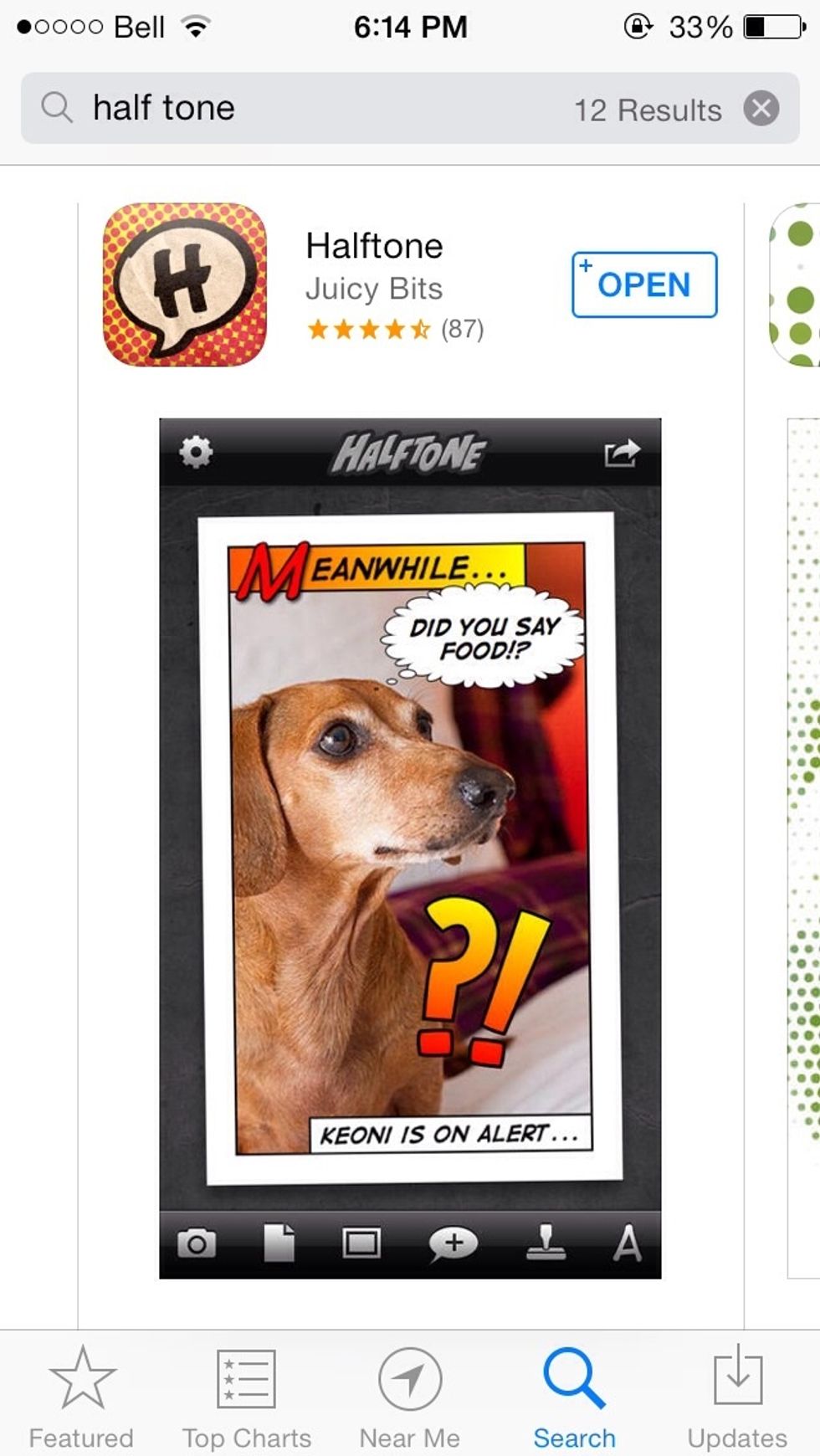Open the Halftone app with OPEN button

(643, 285)
